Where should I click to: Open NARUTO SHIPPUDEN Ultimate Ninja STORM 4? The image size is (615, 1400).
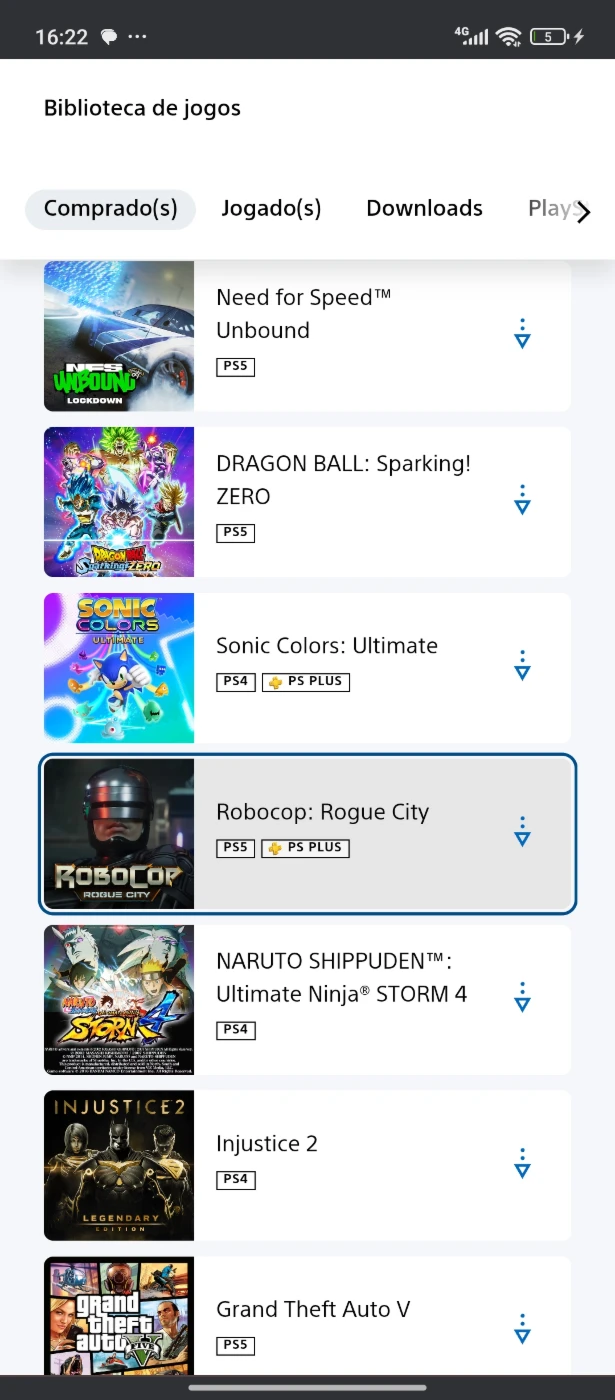coord(307,1000)
